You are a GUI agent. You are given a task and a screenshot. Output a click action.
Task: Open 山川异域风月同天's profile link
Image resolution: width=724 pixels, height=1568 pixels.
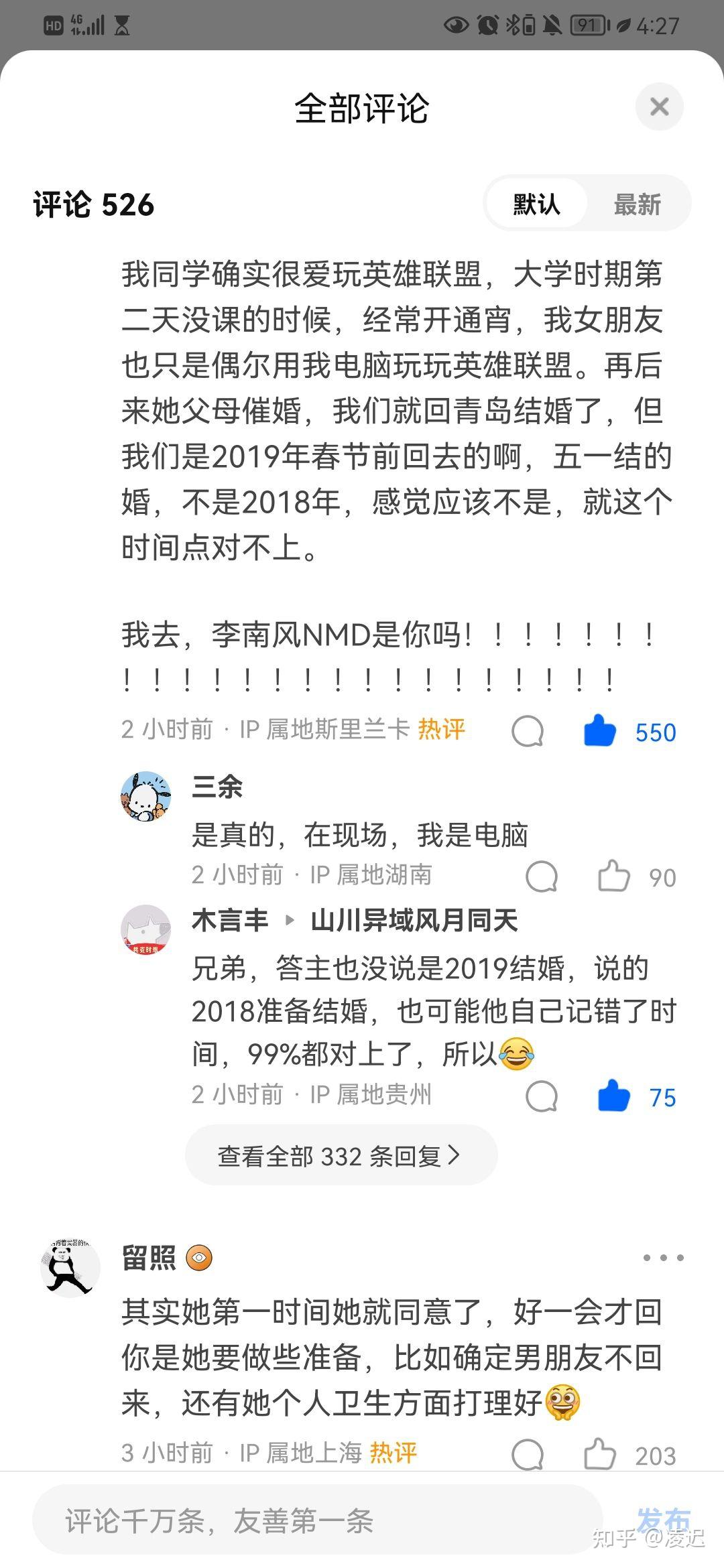tap(414, 921)
